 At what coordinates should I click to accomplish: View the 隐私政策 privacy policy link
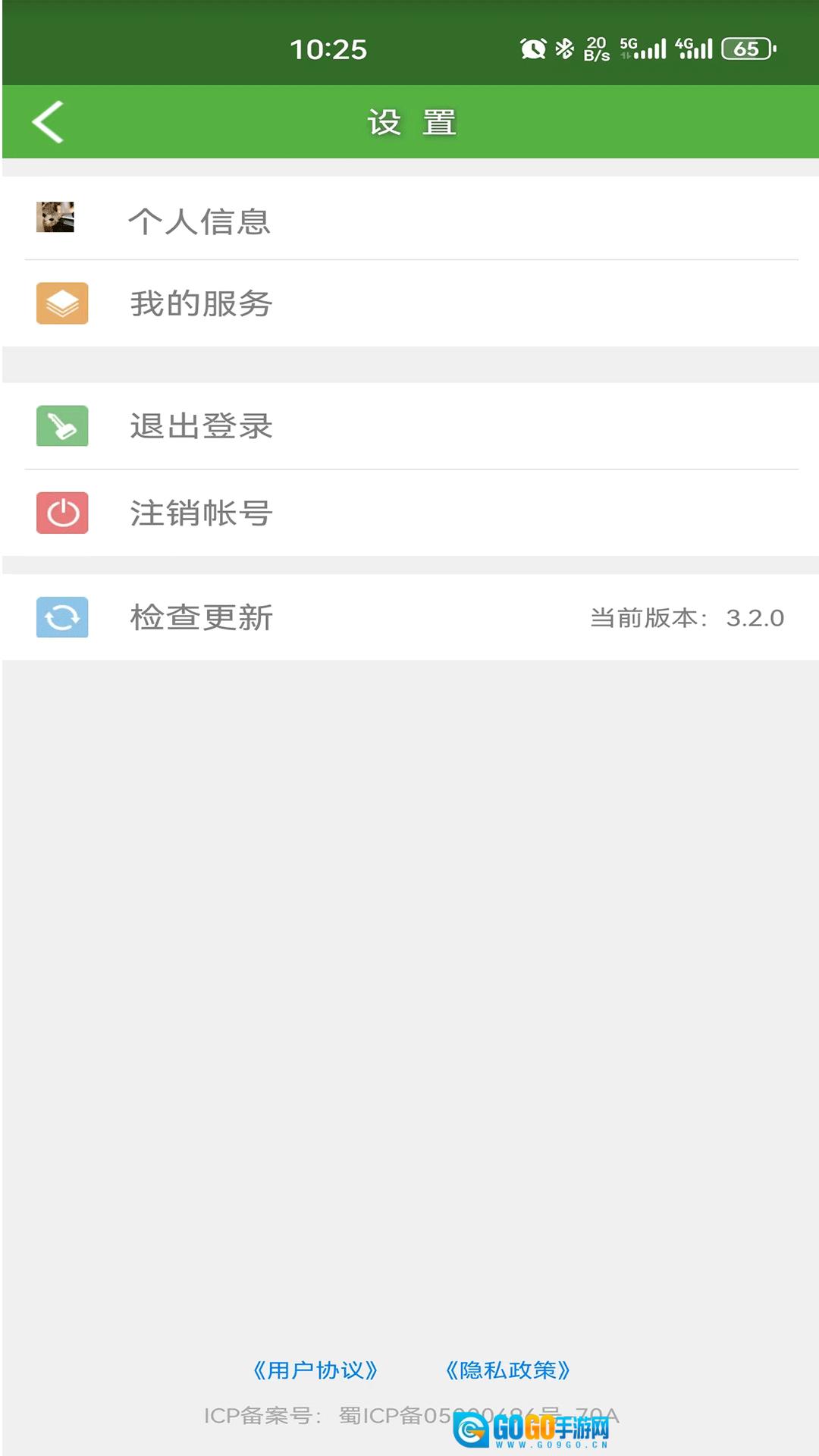508,1370
